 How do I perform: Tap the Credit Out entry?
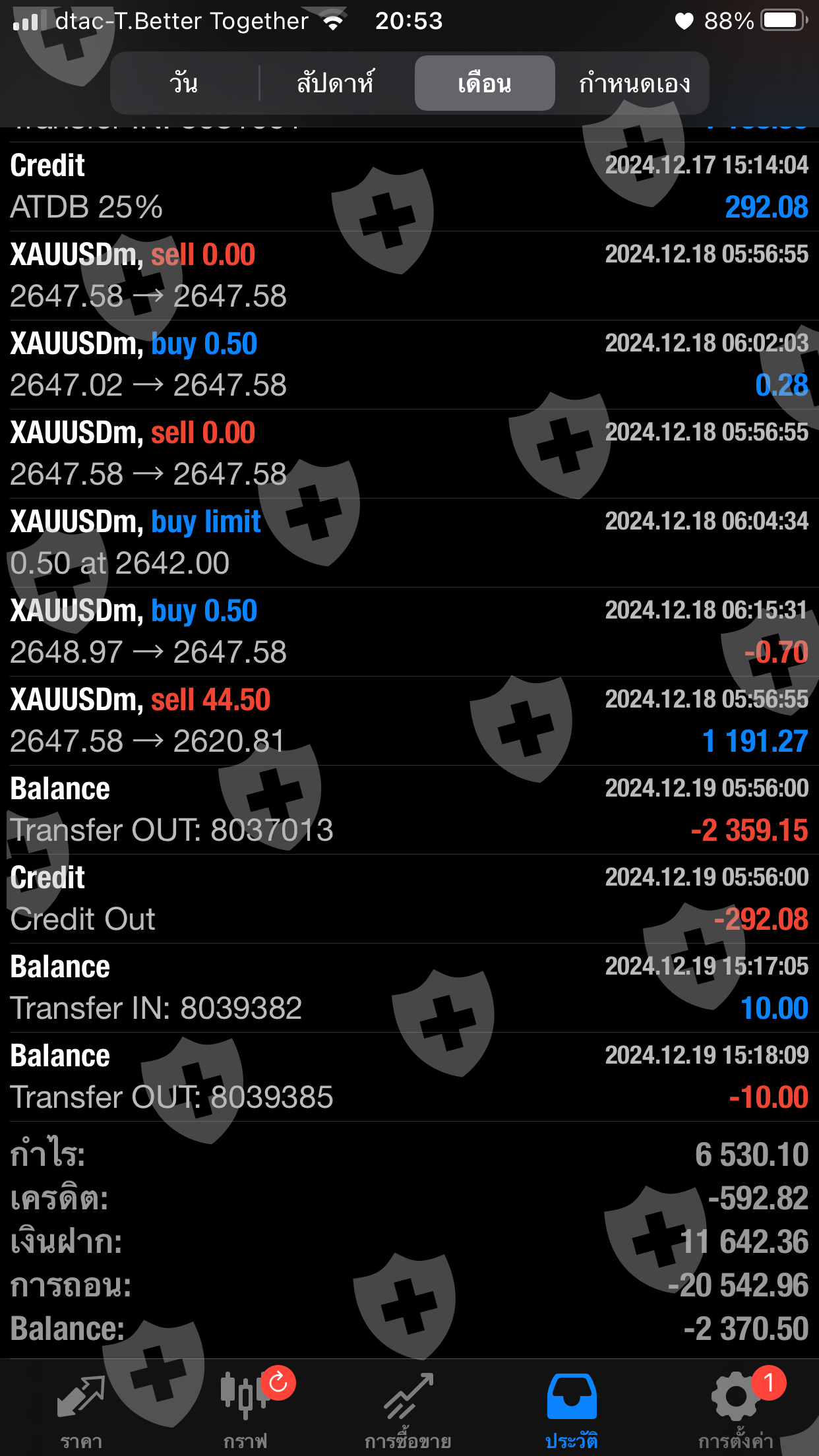(x=409, y=899)
